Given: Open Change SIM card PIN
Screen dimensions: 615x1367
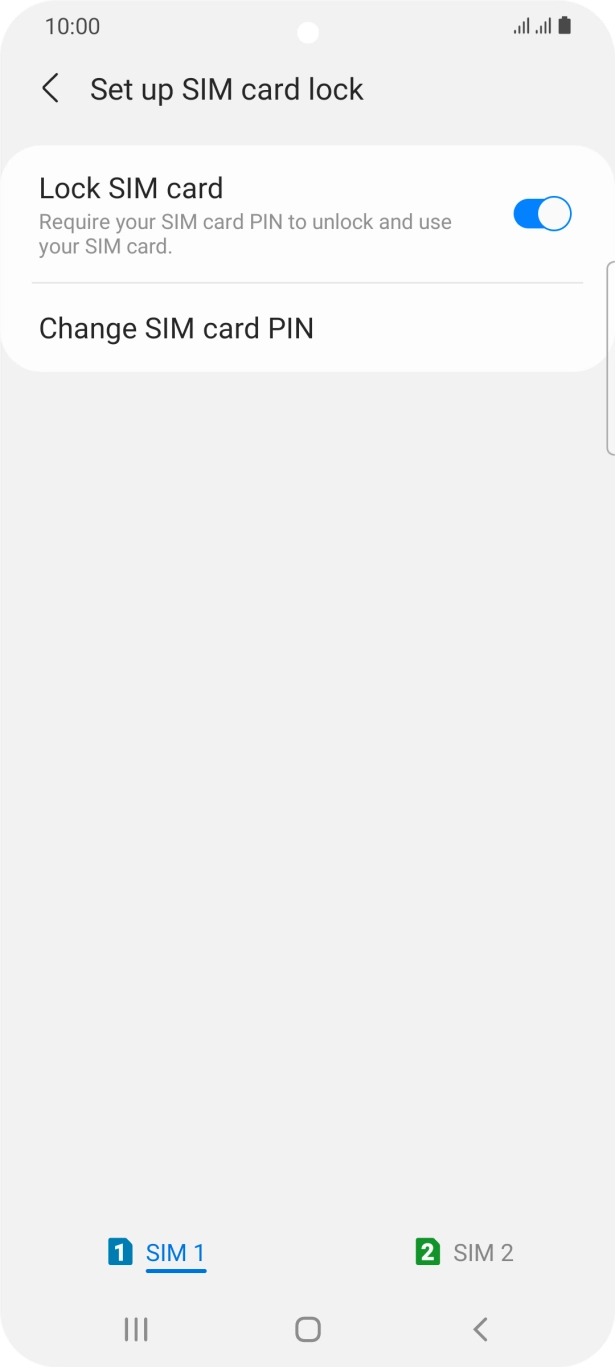Looking at the screenshot, I should point(176,328).
